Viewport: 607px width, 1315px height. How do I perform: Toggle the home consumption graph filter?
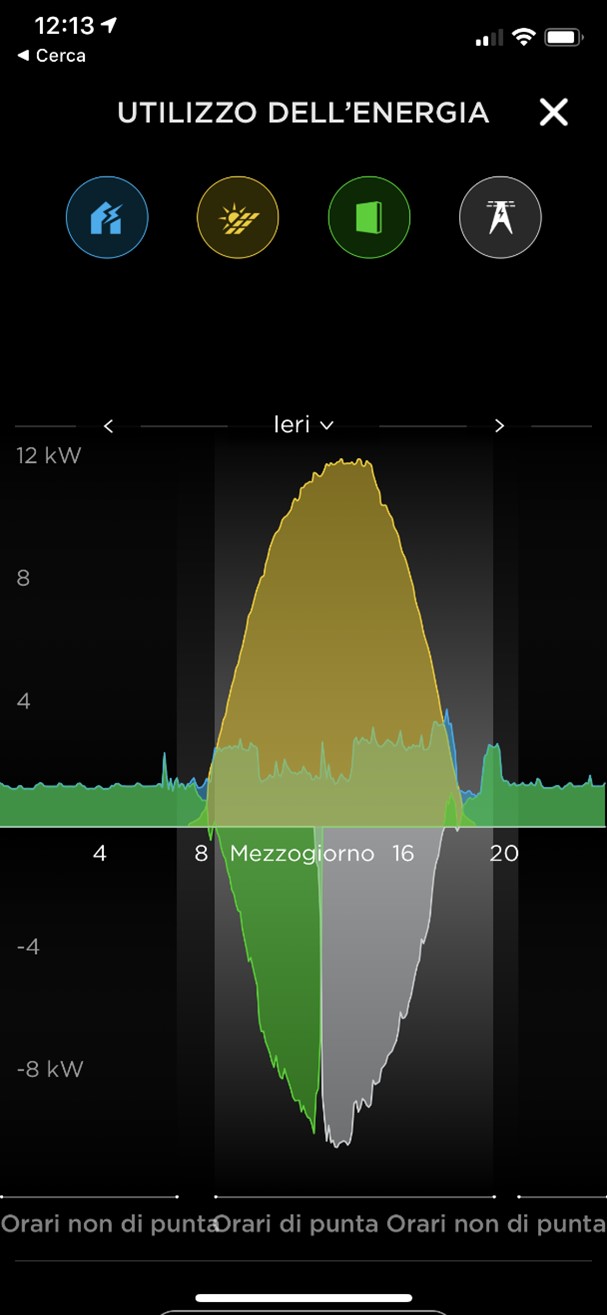tap(107, 217)
